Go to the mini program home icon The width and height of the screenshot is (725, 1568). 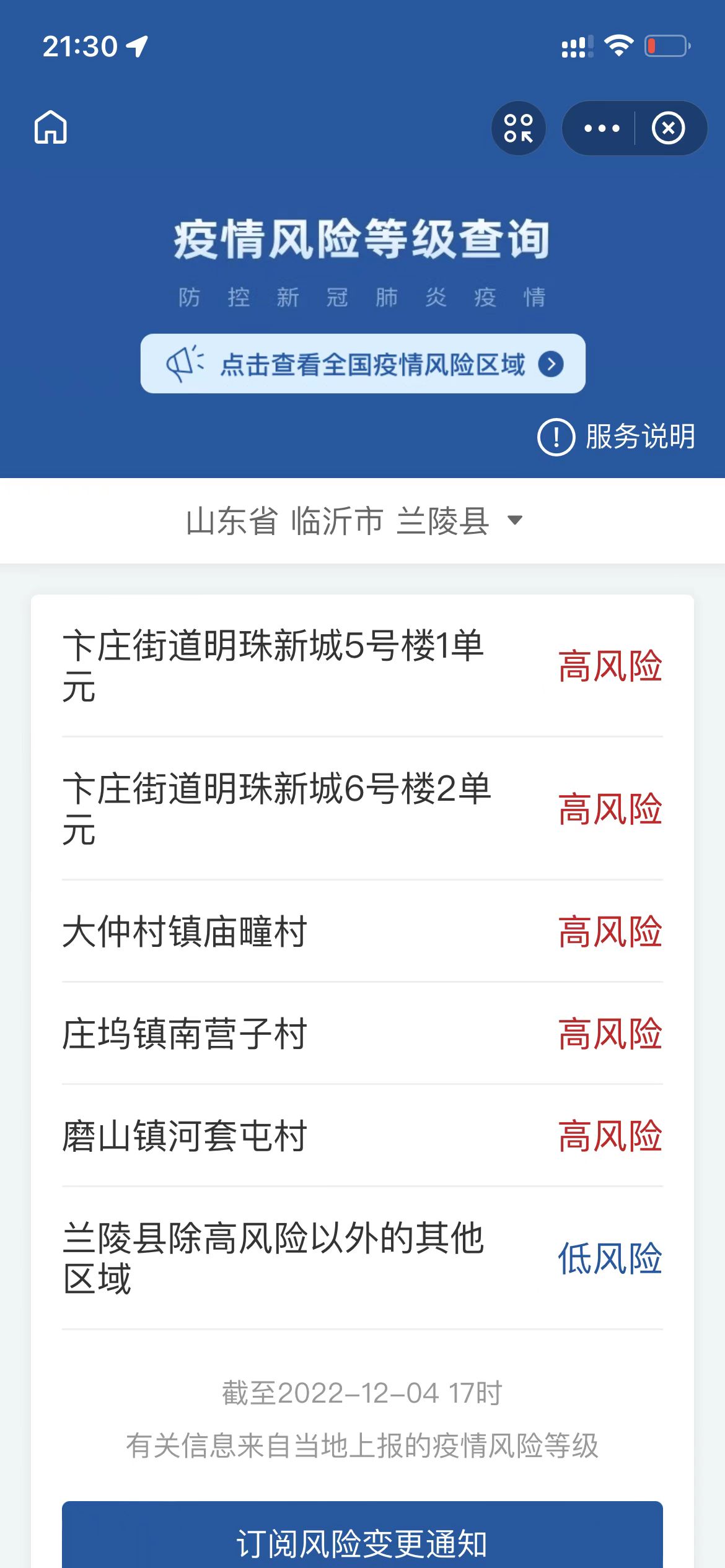(51, 128)
